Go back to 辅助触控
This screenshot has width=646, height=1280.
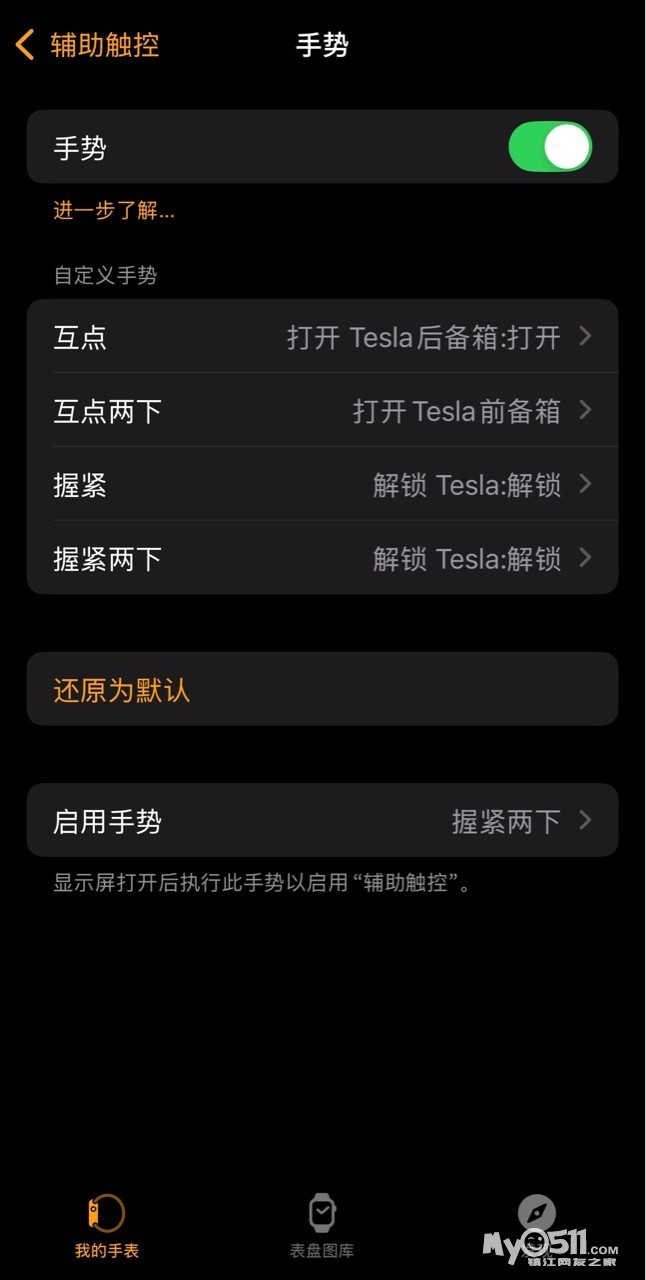[88, 45]
